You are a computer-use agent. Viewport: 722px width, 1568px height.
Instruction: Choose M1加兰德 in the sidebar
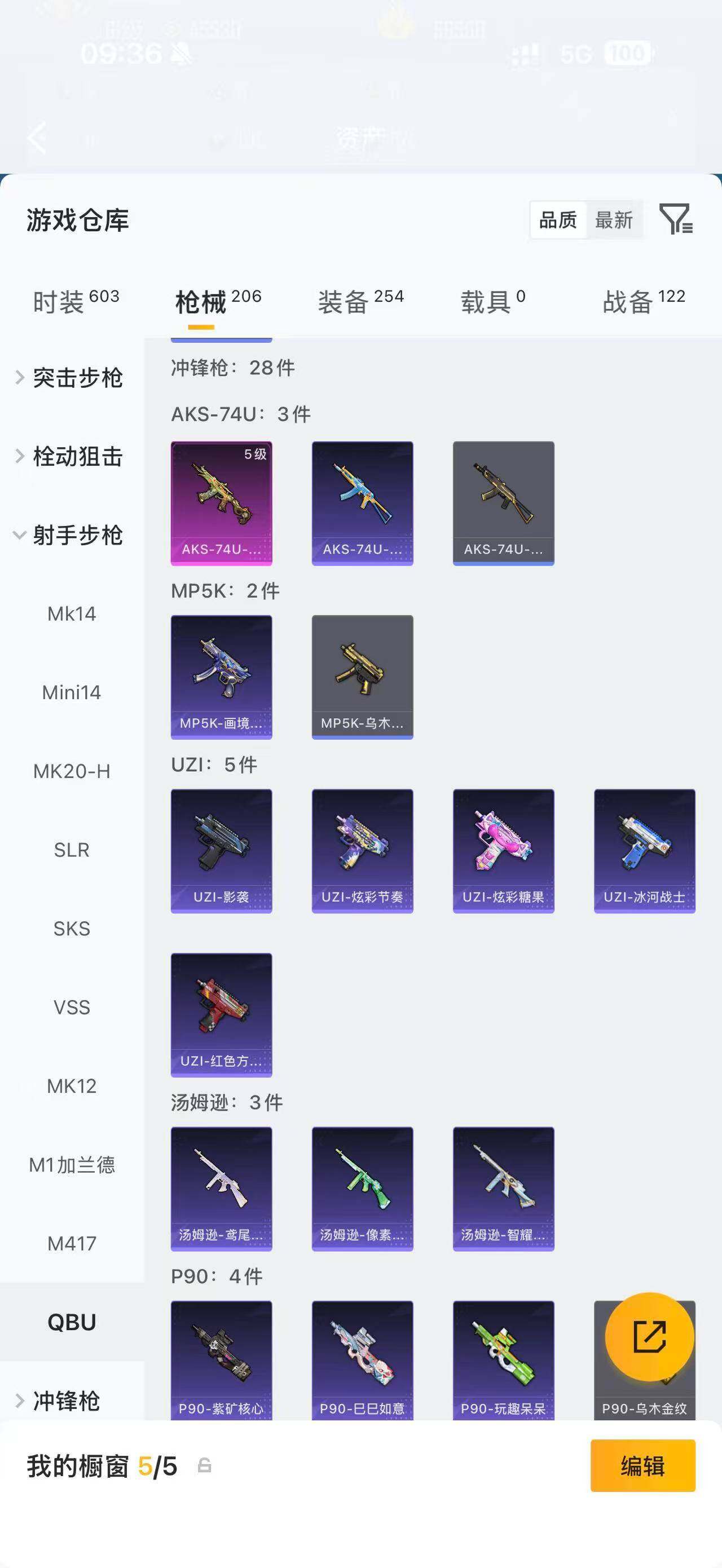(x=72, y=1164)
